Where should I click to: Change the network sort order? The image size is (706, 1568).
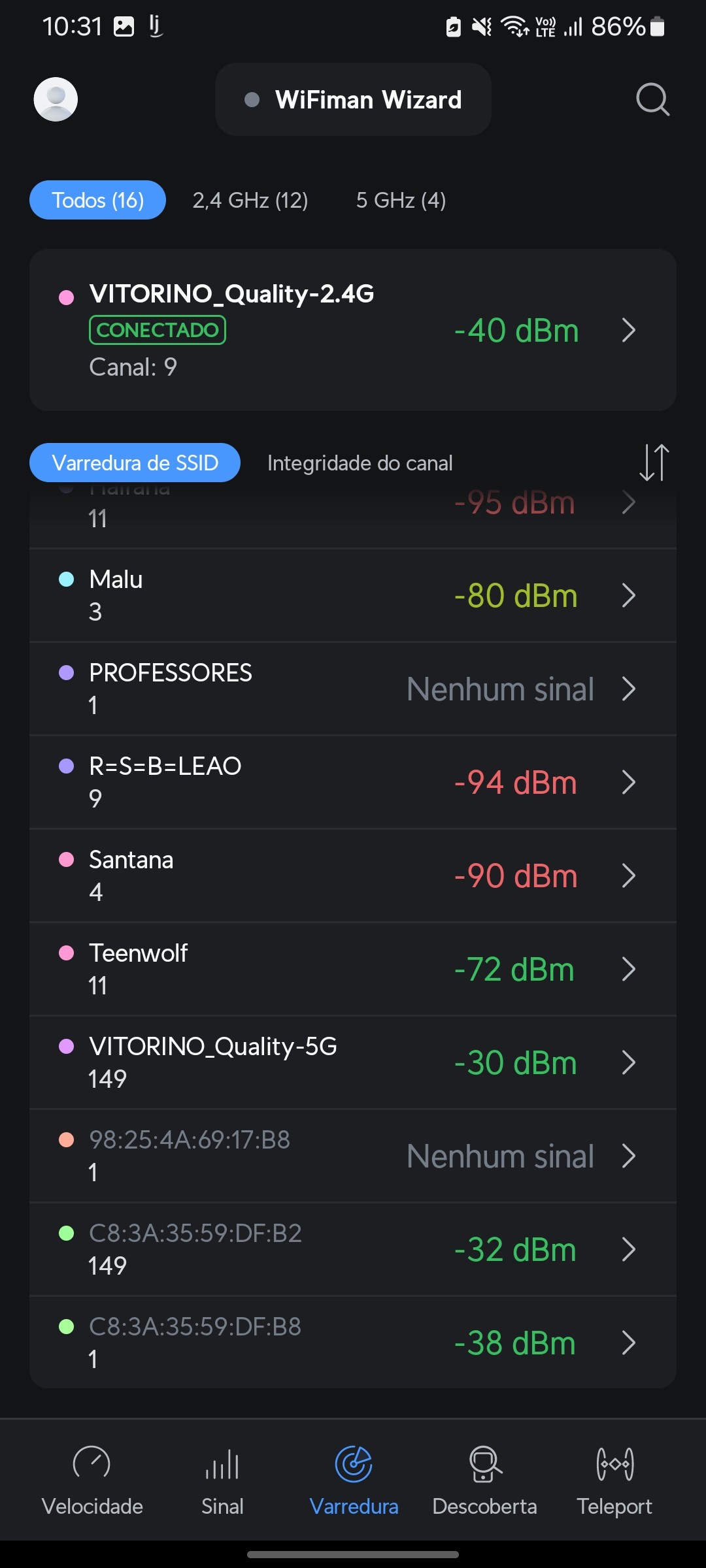point(654,463)
